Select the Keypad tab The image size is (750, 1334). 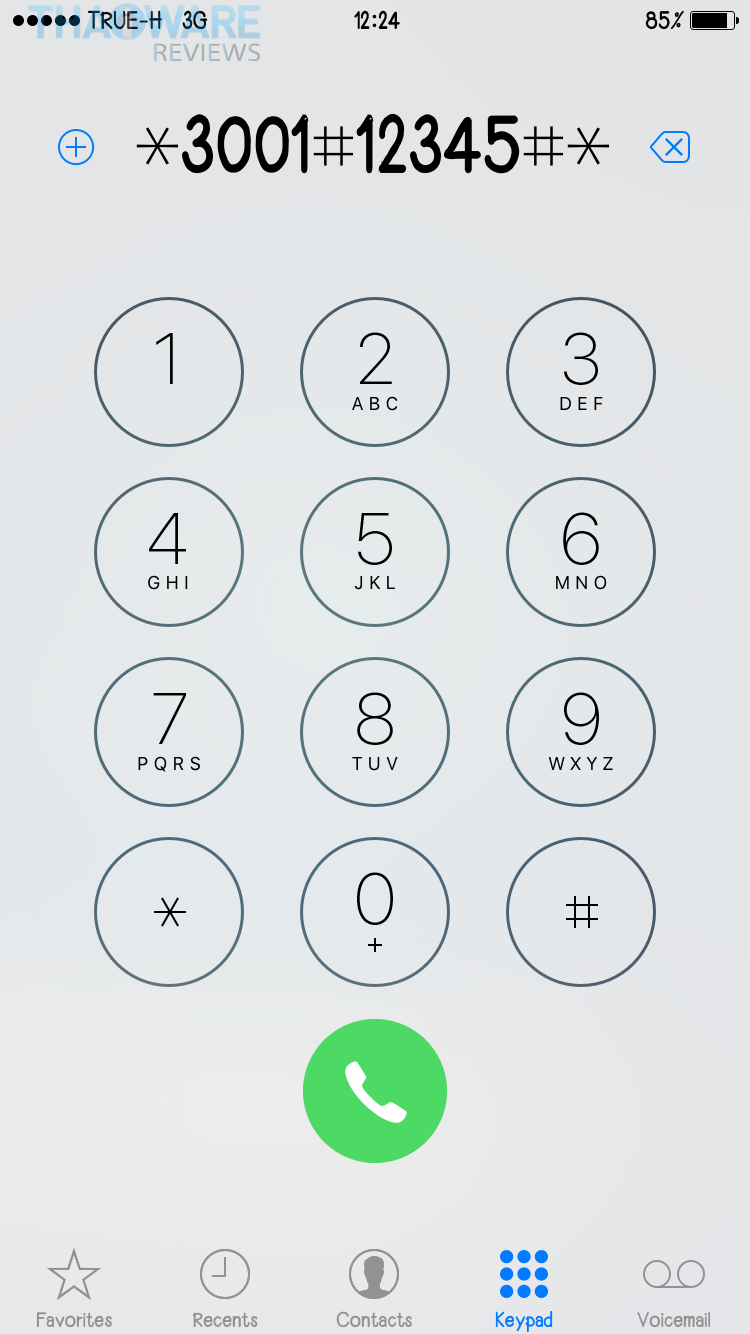click(524, 1288)
